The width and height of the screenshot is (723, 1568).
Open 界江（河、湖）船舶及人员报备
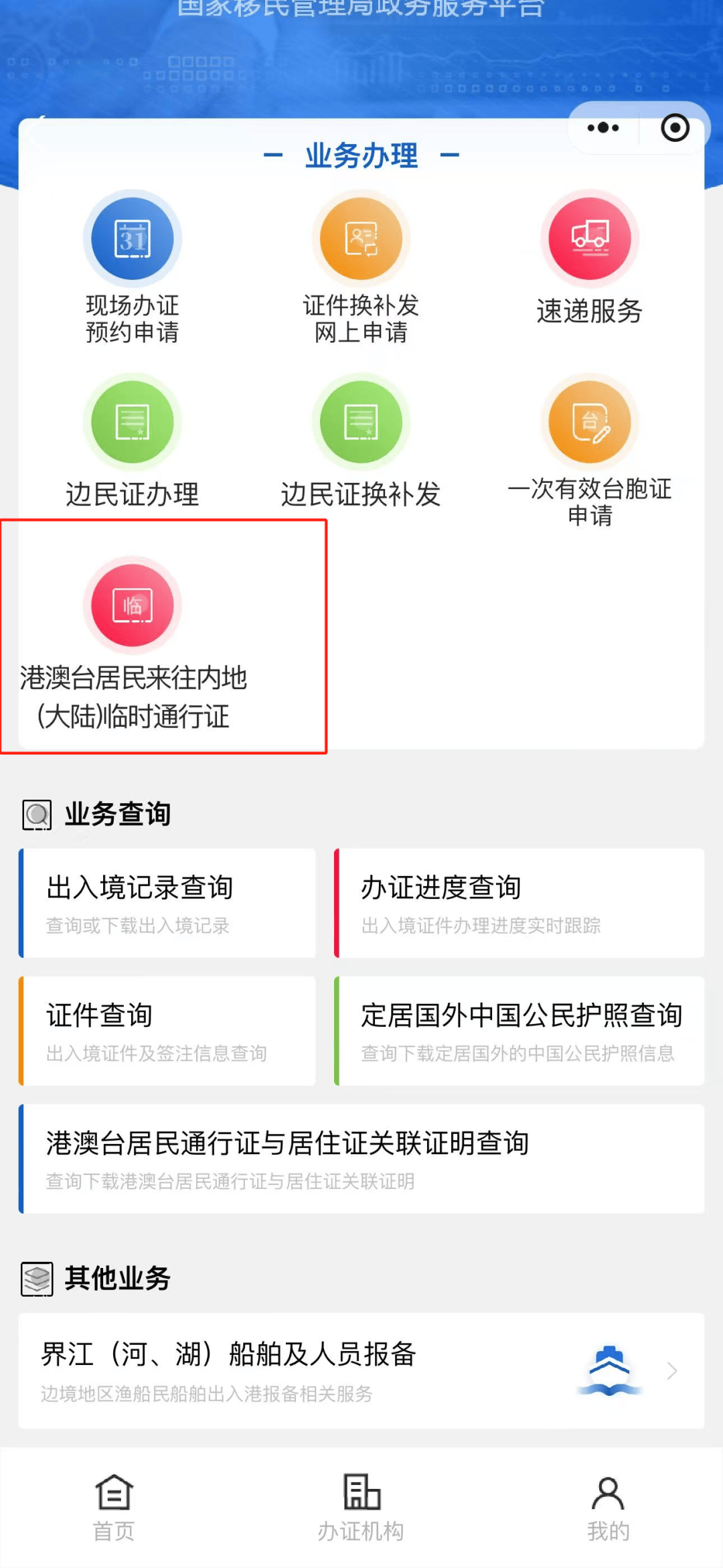[361, 1371]
